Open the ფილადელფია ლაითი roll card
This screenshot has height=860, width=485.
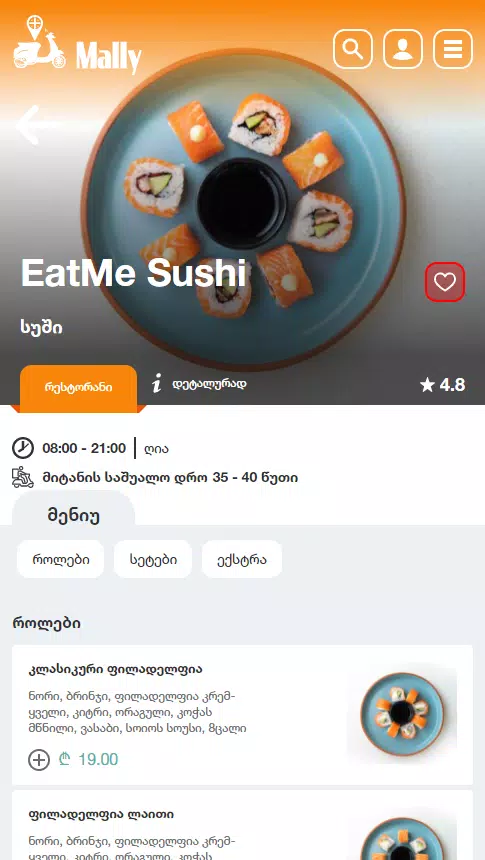tap(242, 825)
